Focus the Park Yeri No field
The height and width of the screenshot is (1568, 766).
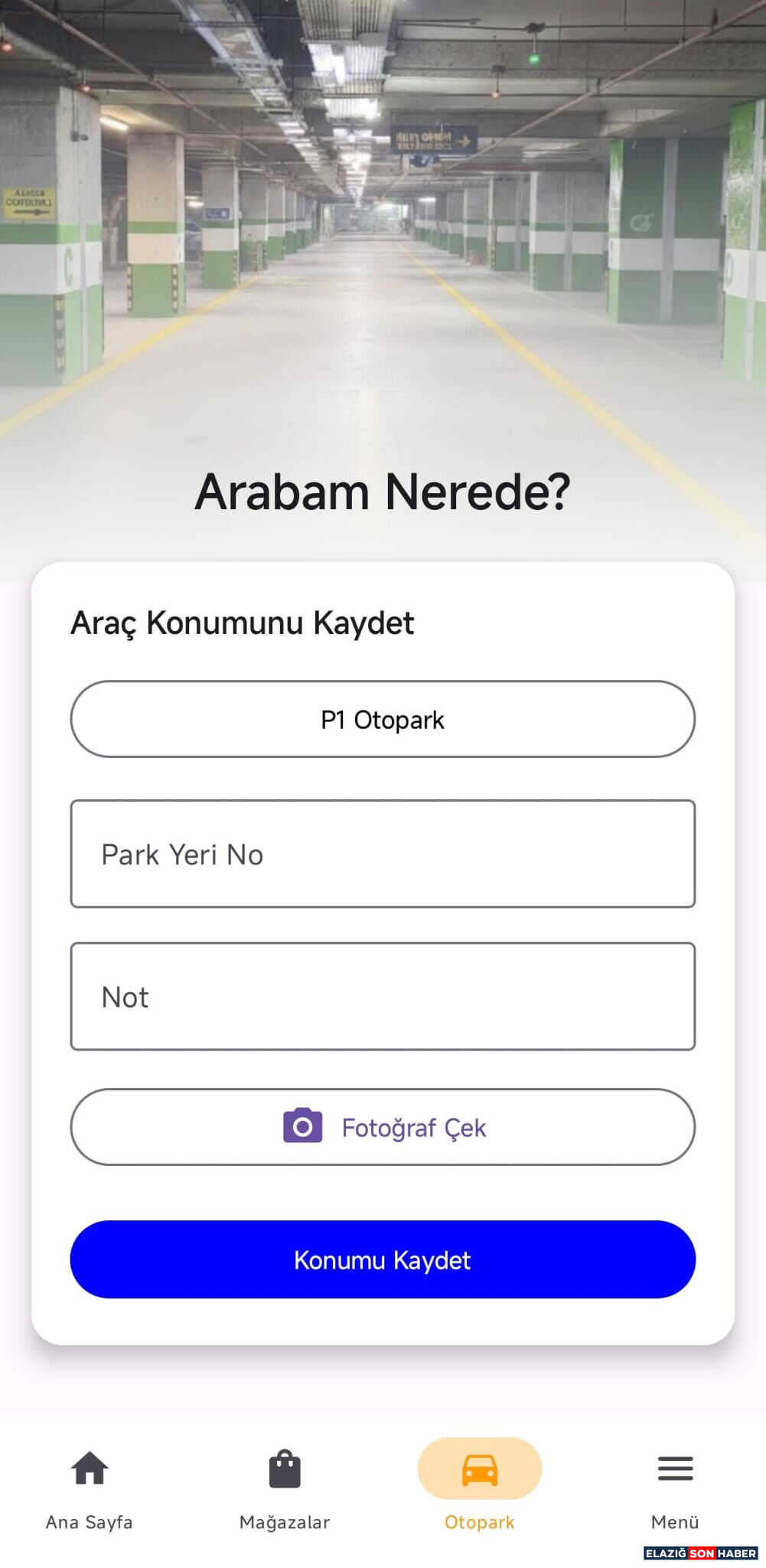pyautogui.click(x=383, y=854)
